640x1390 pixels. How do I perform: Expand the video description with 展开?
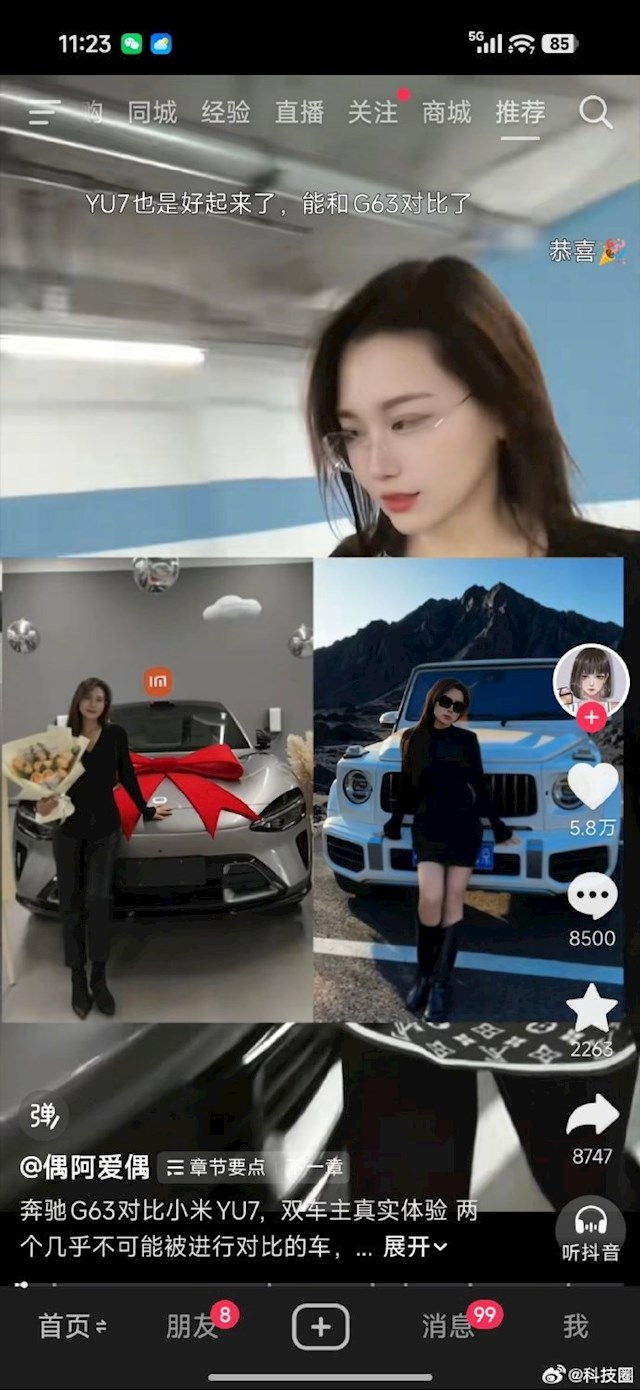[x=414, y=1247]
